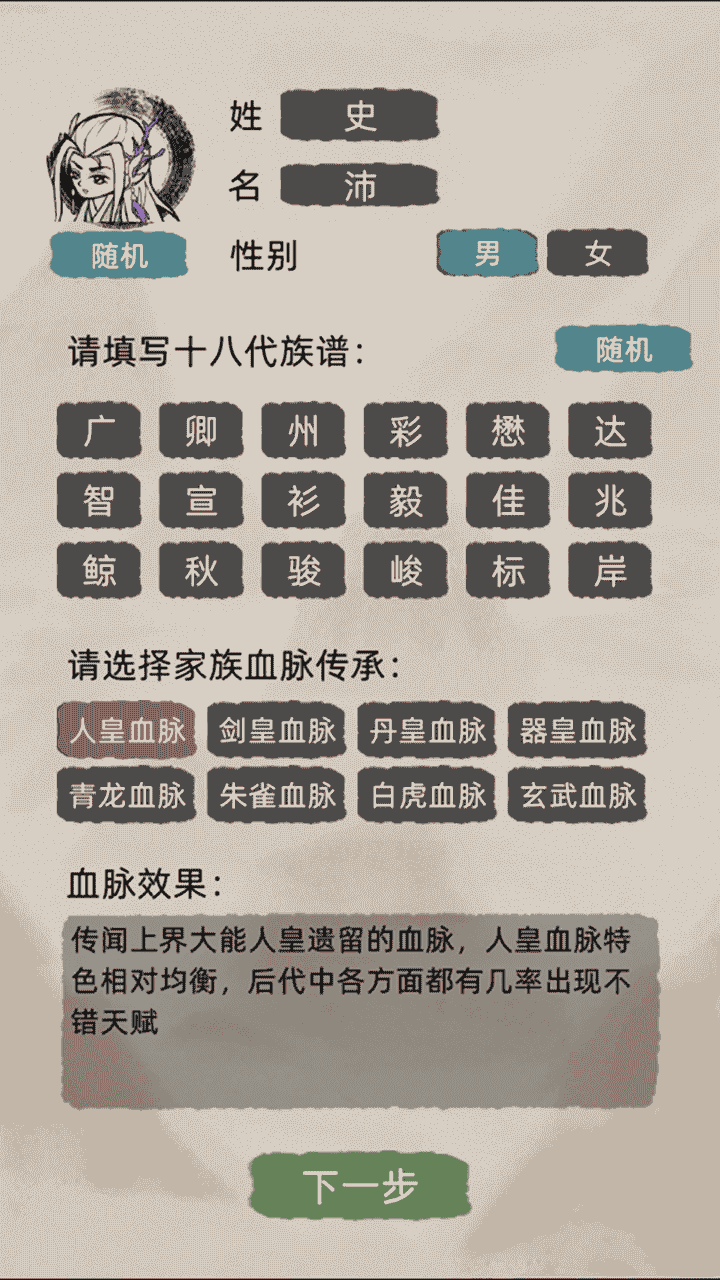Image resolution: width=720 pixels, height=1280 pixels.
Task: Select male gender 男
Action: pyautogui.click(x=487, y=253)
